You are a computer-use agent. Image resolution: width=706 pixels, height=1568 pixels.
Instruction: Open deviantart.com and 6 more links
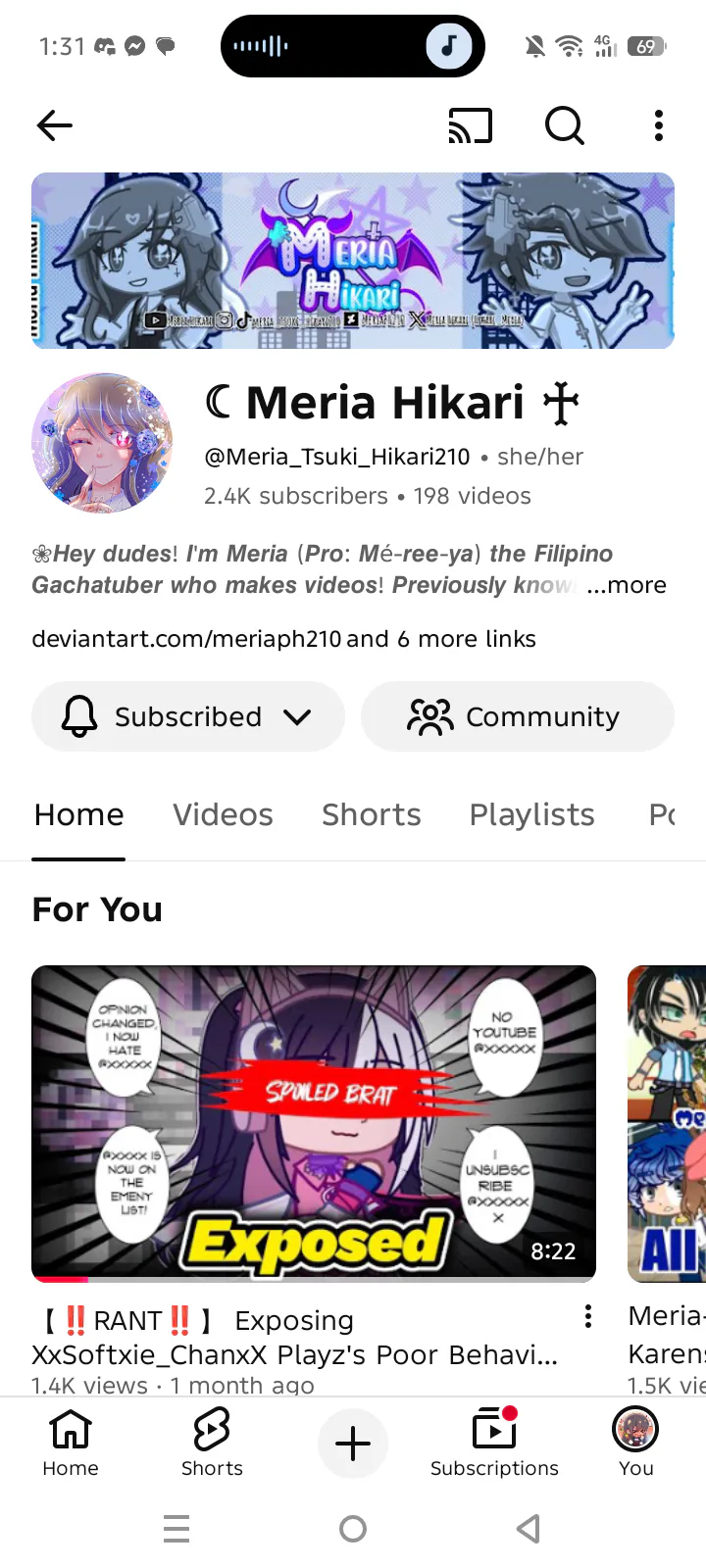pos(283,639)
